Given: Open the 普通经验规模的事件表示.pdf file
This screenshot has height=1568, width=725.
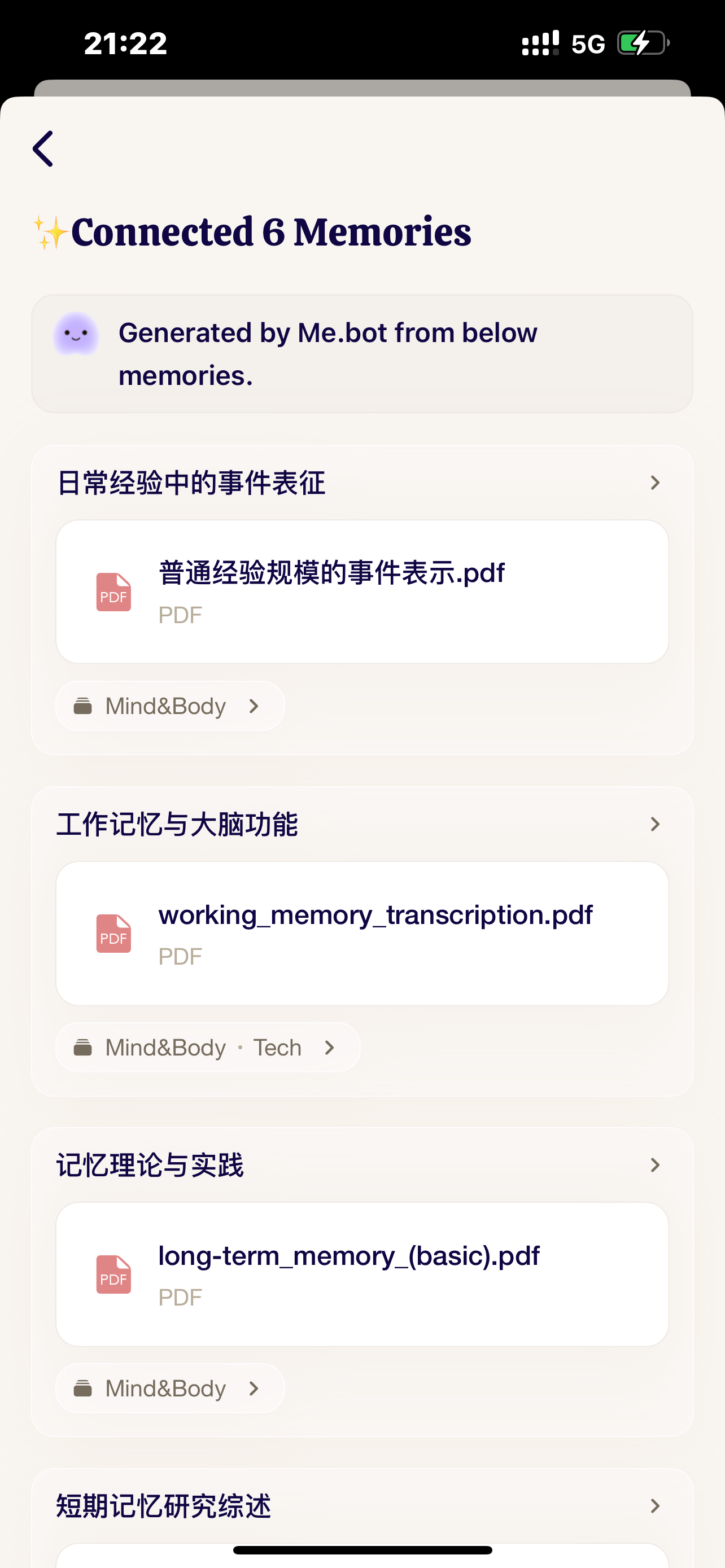Looking at the screenshot, I should tap(361, 592).
